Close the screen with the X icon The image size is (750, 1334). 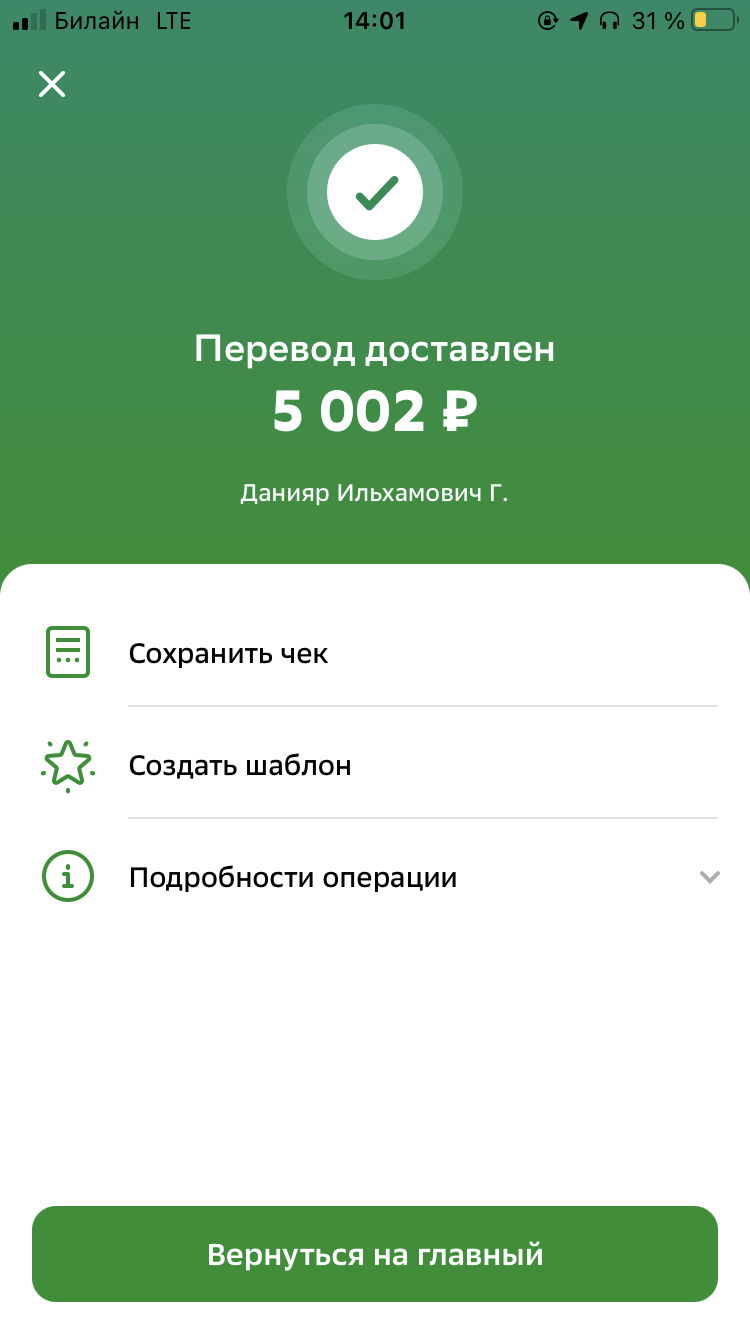point(51,84)
